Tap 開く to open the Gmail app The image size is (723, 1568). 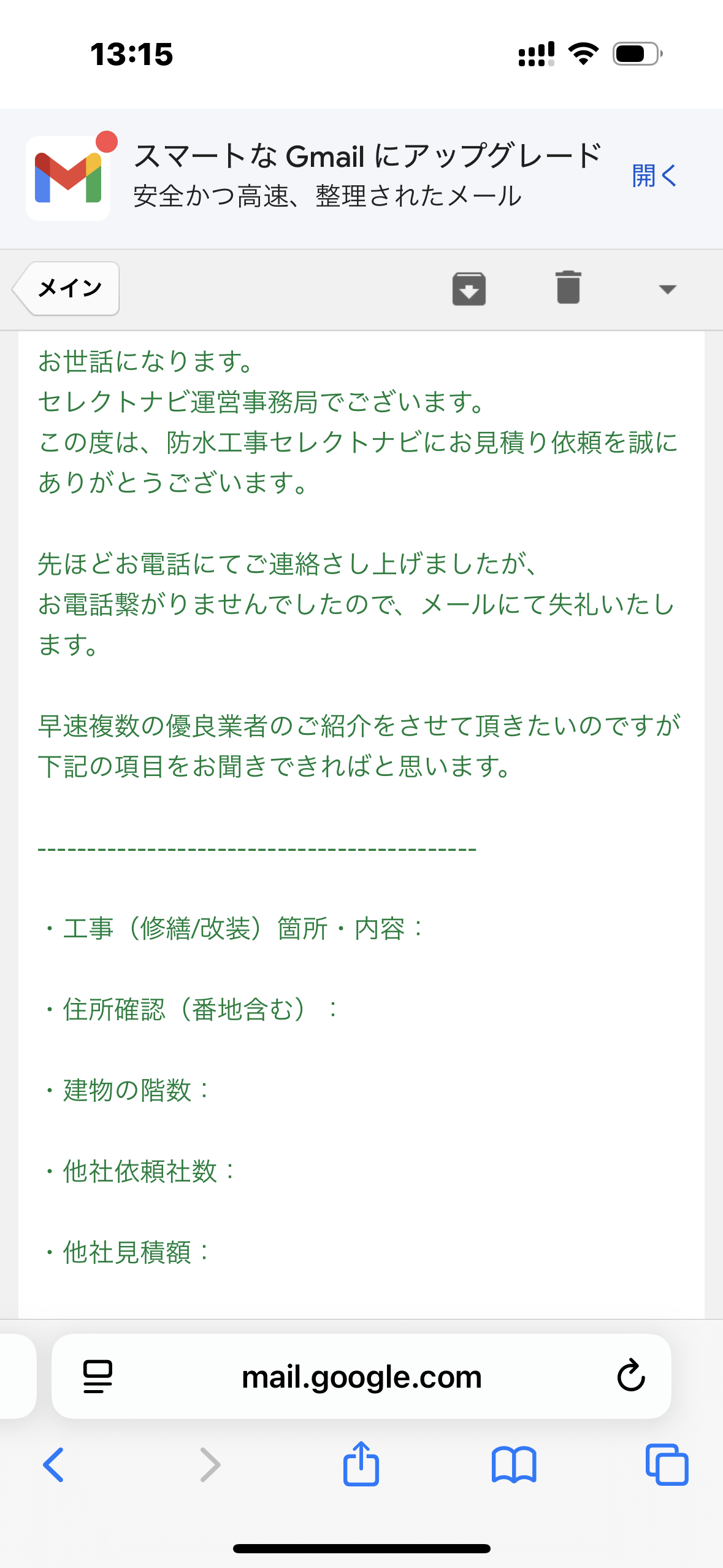click(654, 175)
